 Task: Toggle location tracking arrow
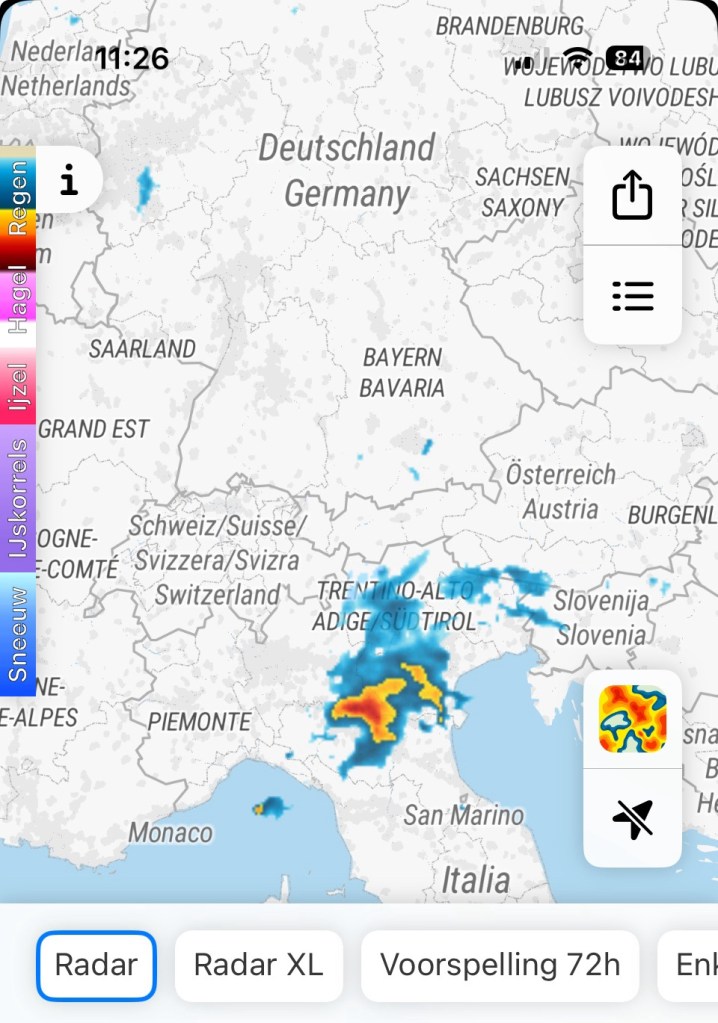coord(632,819)
